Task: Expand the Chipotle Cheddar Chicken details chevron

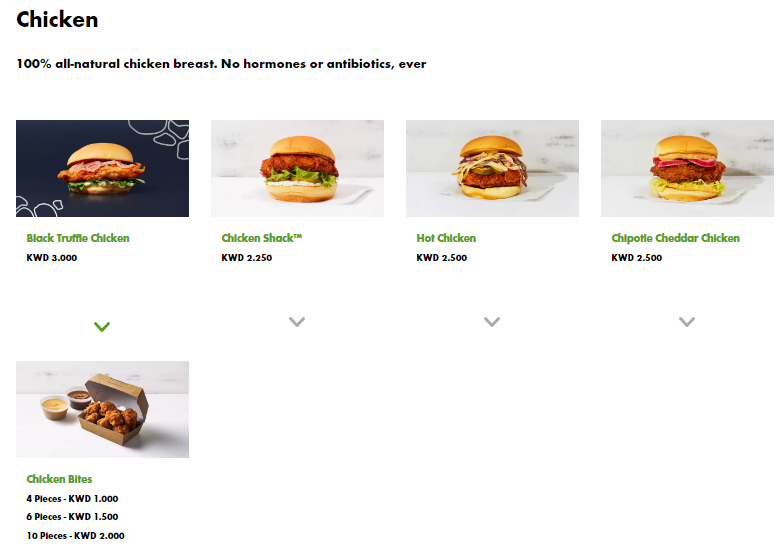Action: click(687, 322)
